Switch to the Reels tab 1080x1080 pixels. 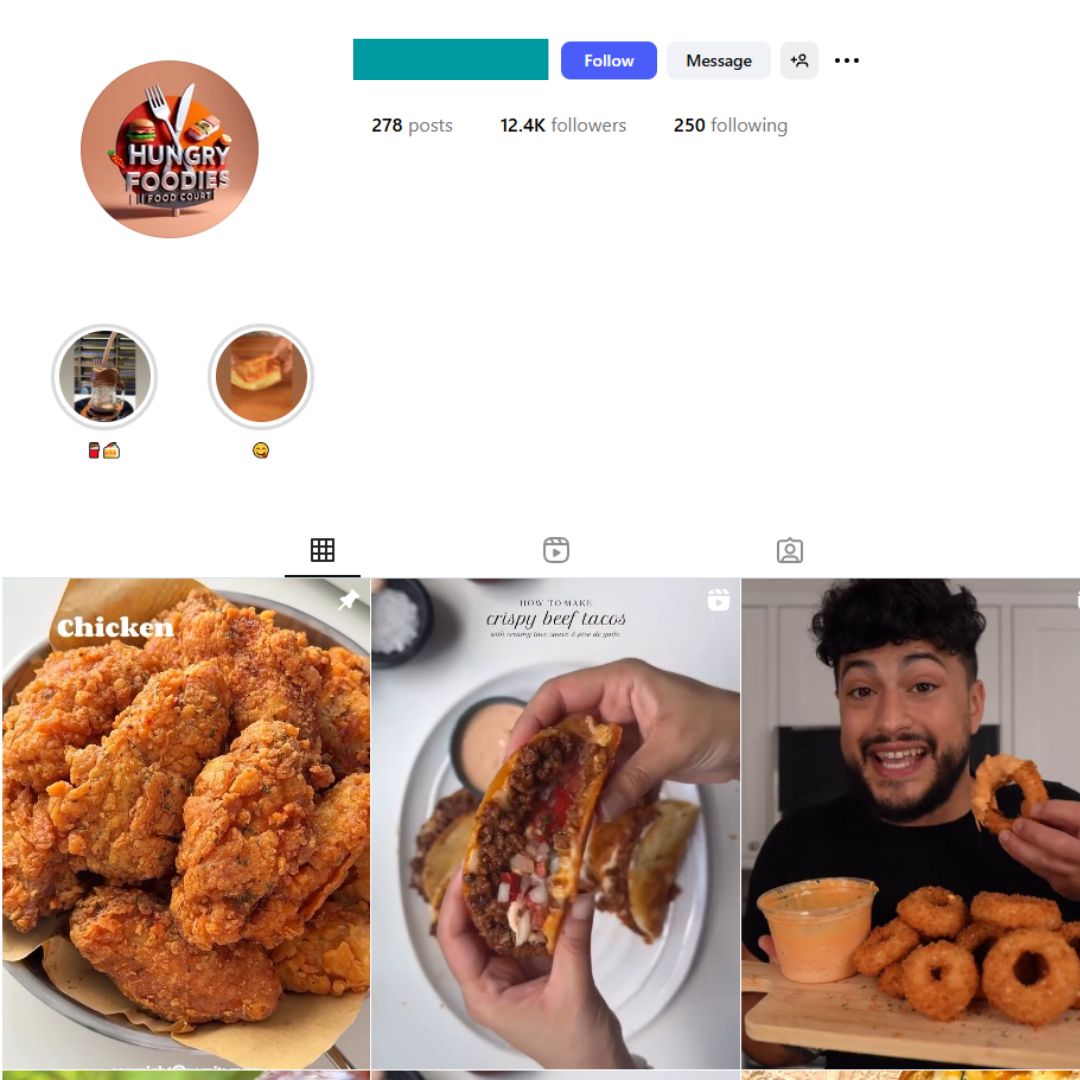556,550
